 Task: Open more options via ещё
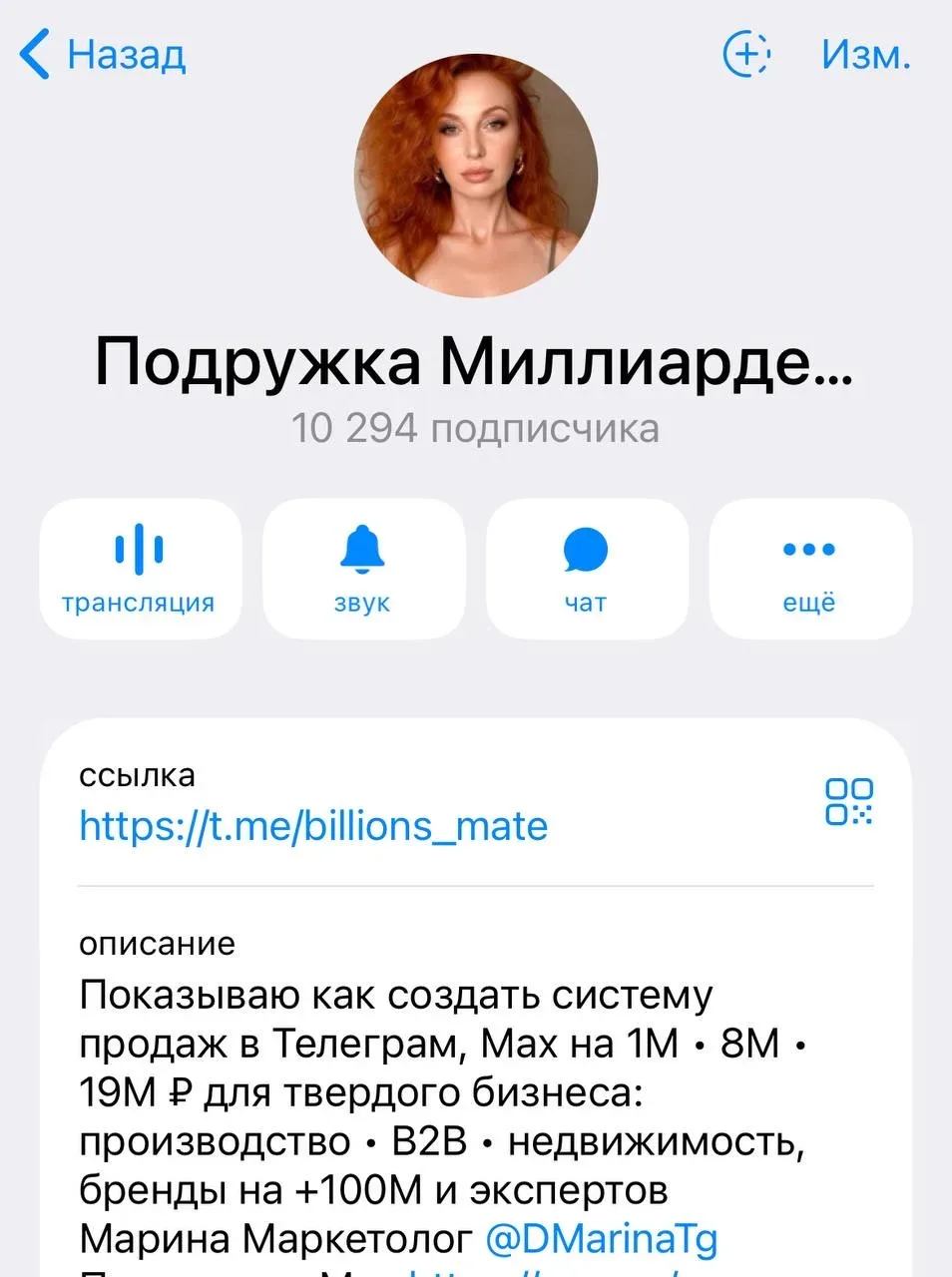[809, 569]
